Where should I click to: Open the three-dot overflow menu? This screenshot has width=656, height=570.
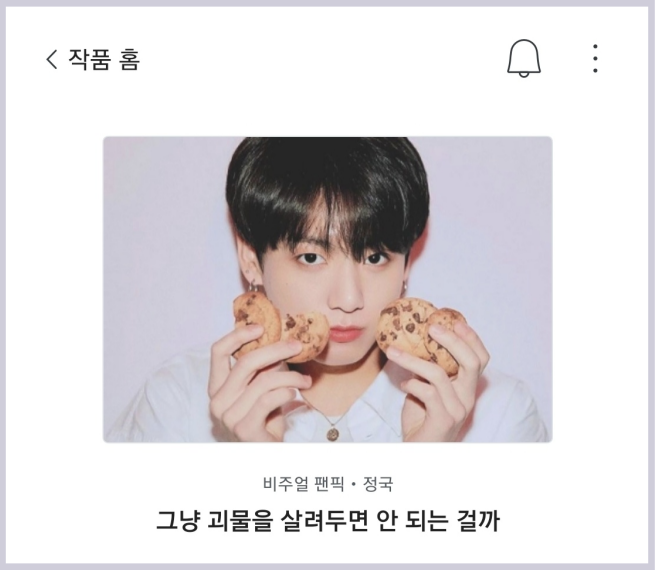coord(595,59)
